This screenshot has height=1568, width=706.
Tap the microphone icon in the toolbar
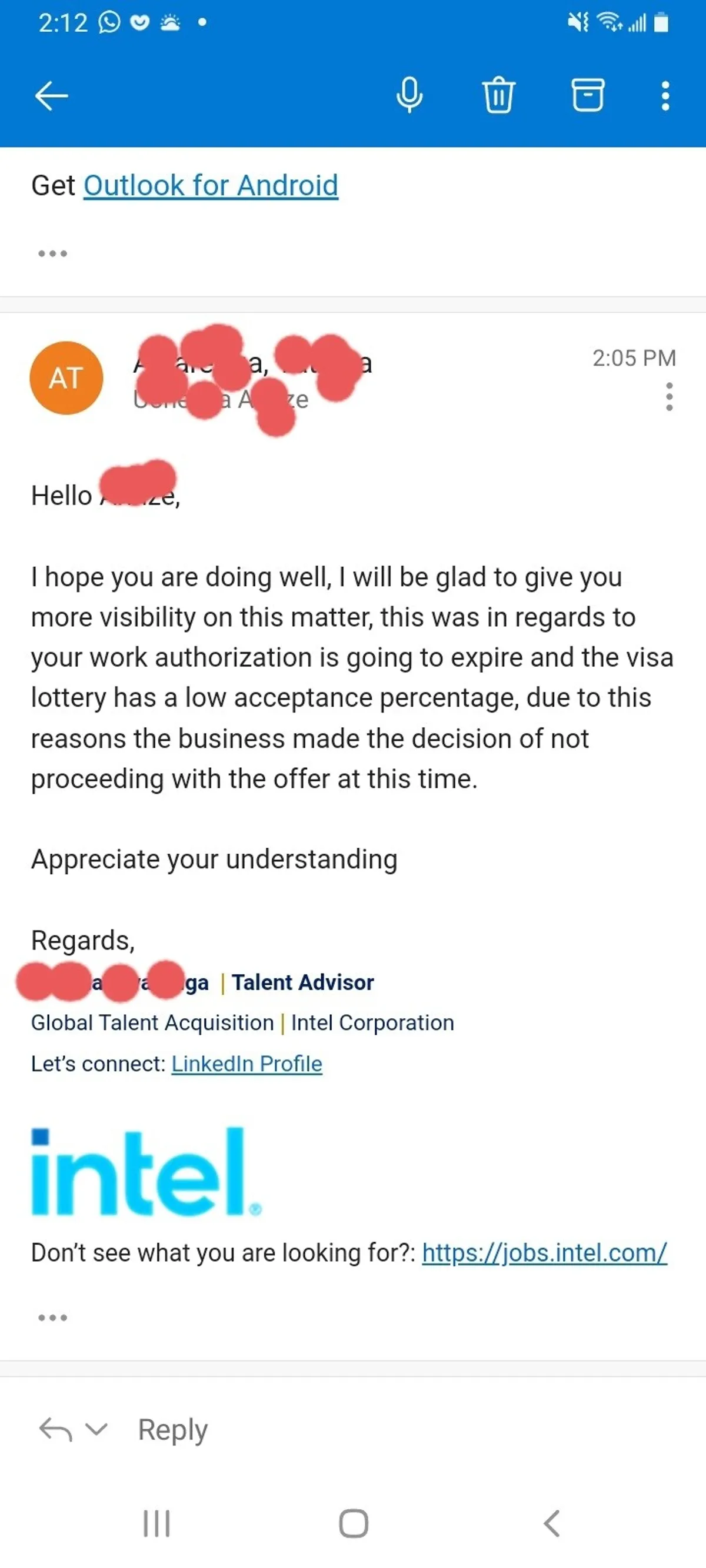click(409, 96)
